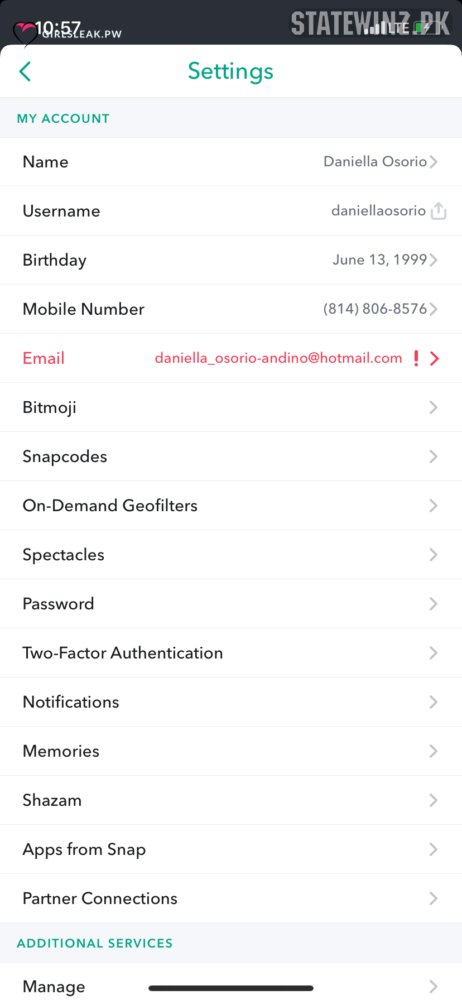This screenshot has height=1000, width=462.
Task: Open Memories settings
Action: pyautogui.click(x=231, y=751)
